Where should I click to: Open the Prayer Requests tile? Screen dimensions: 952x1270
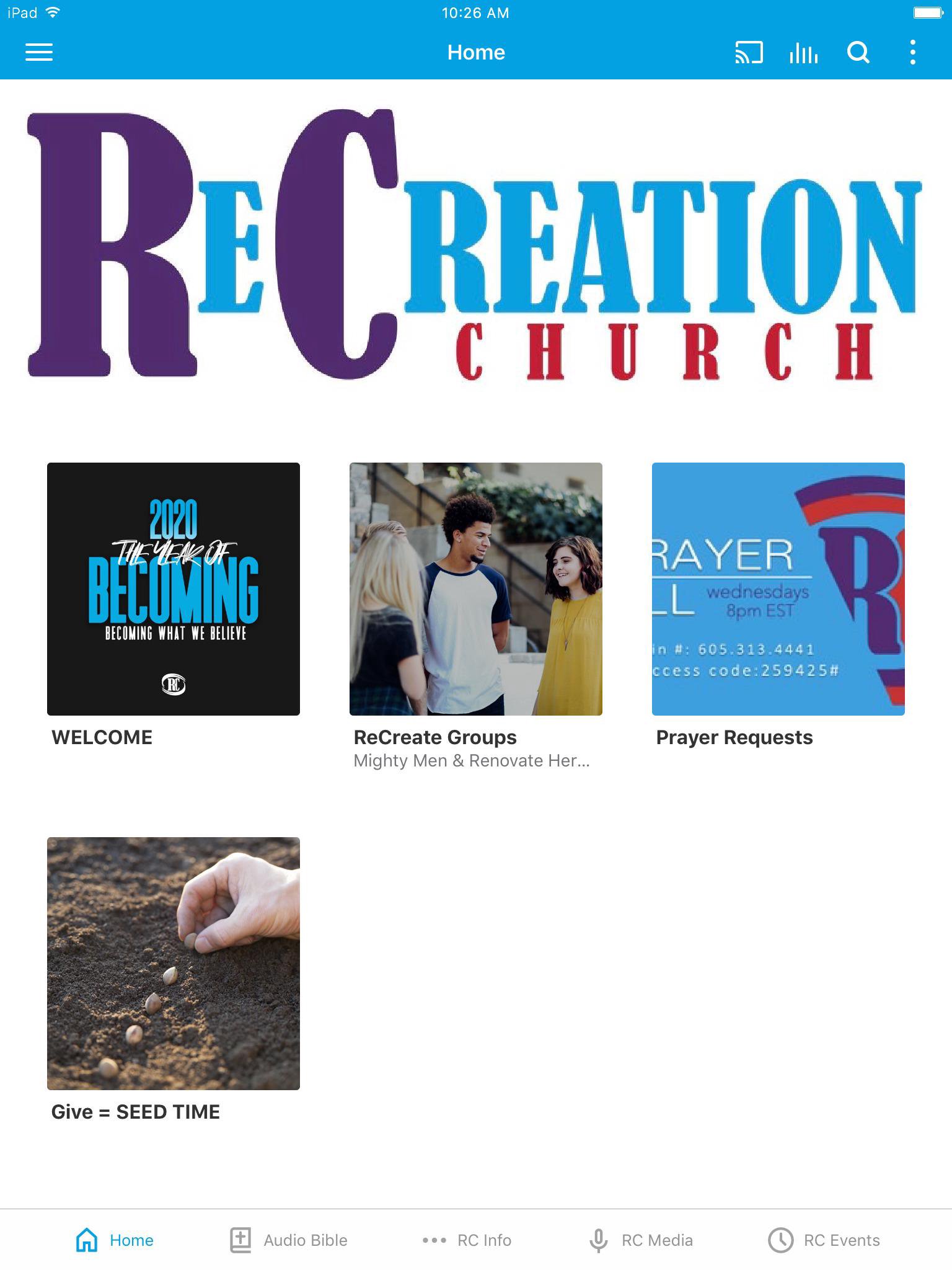click(778, 588)
